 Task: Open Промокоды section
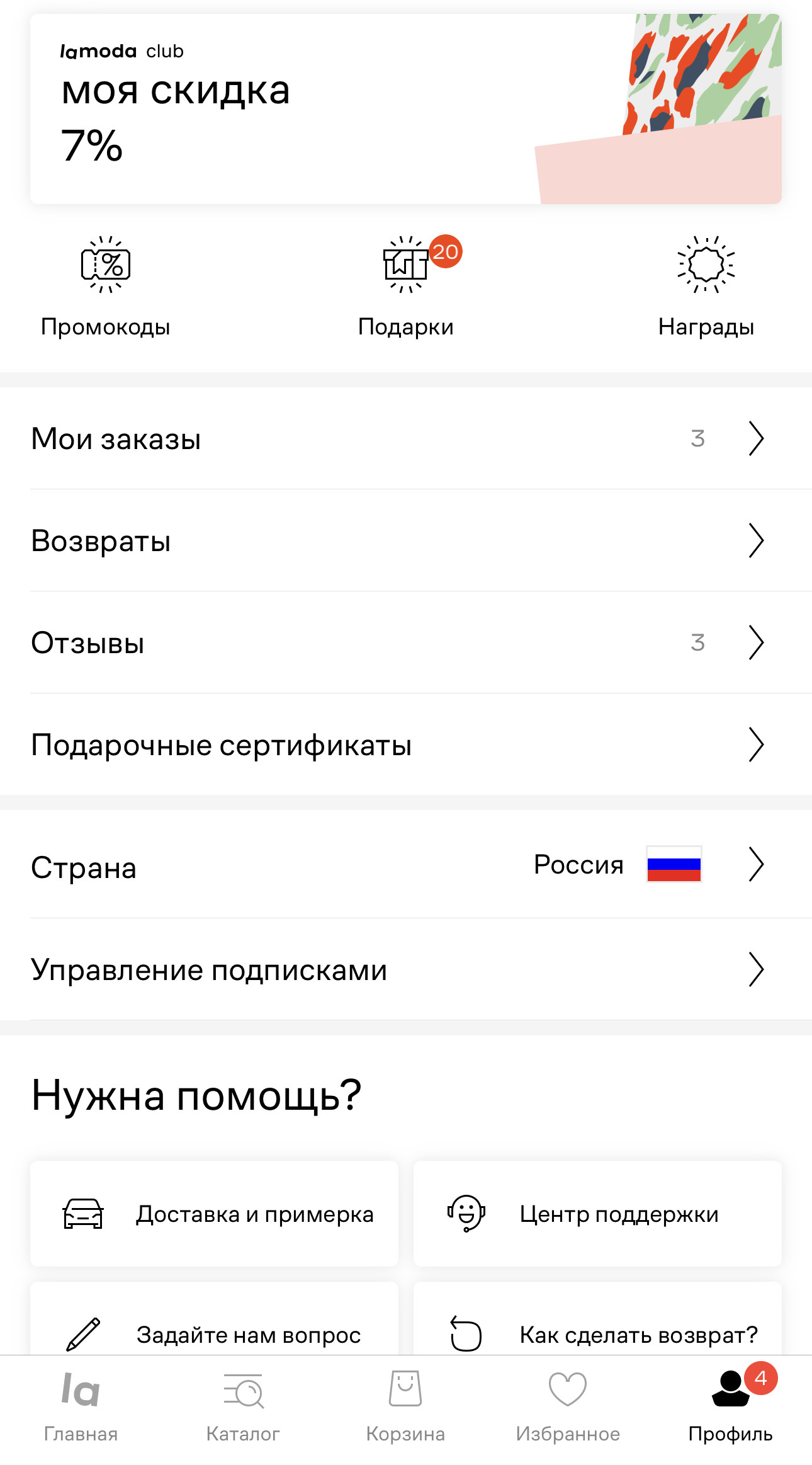pos(106,287)
